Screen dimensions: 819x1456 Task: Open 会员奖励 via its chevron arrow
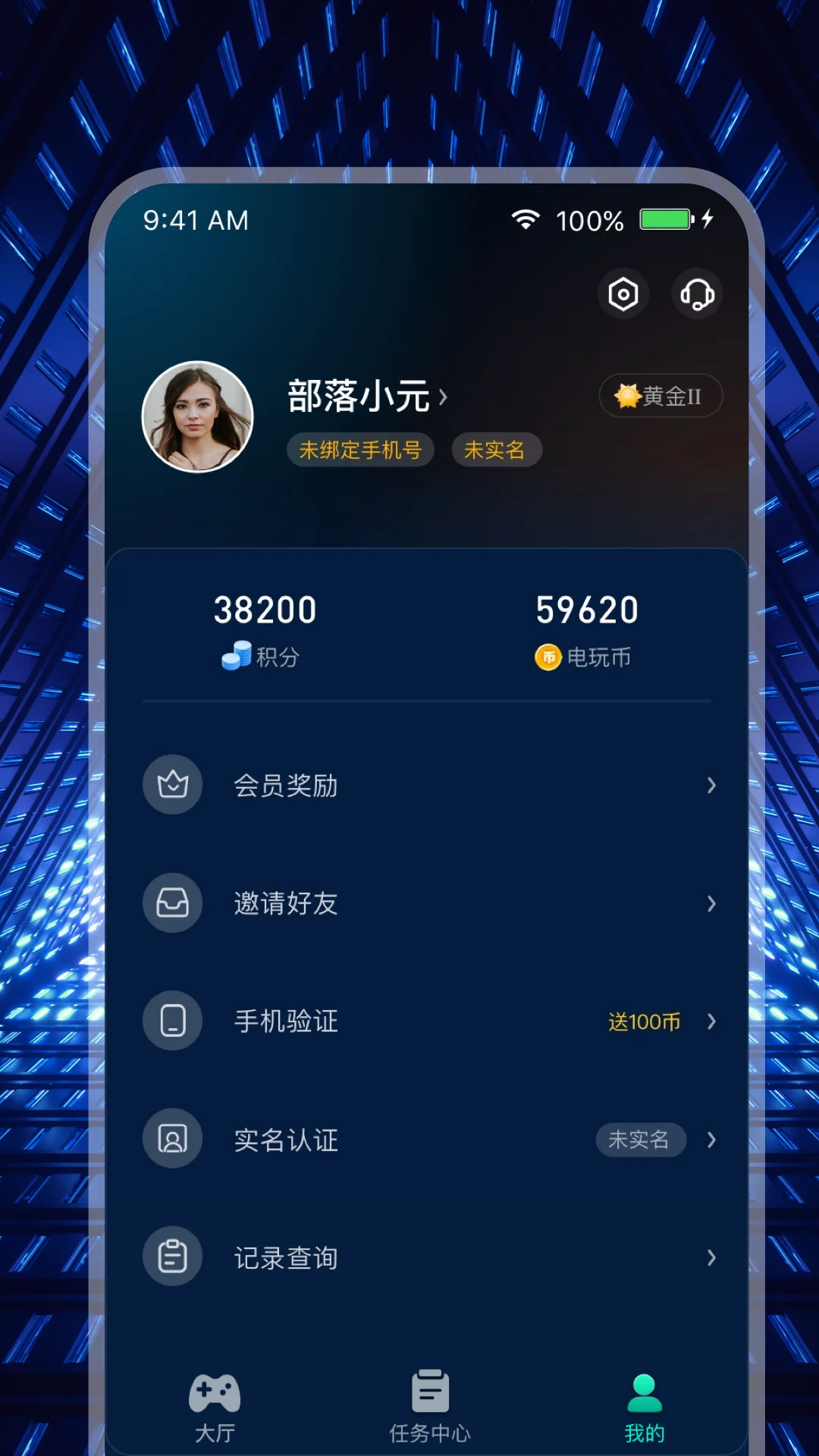point(711,786)
